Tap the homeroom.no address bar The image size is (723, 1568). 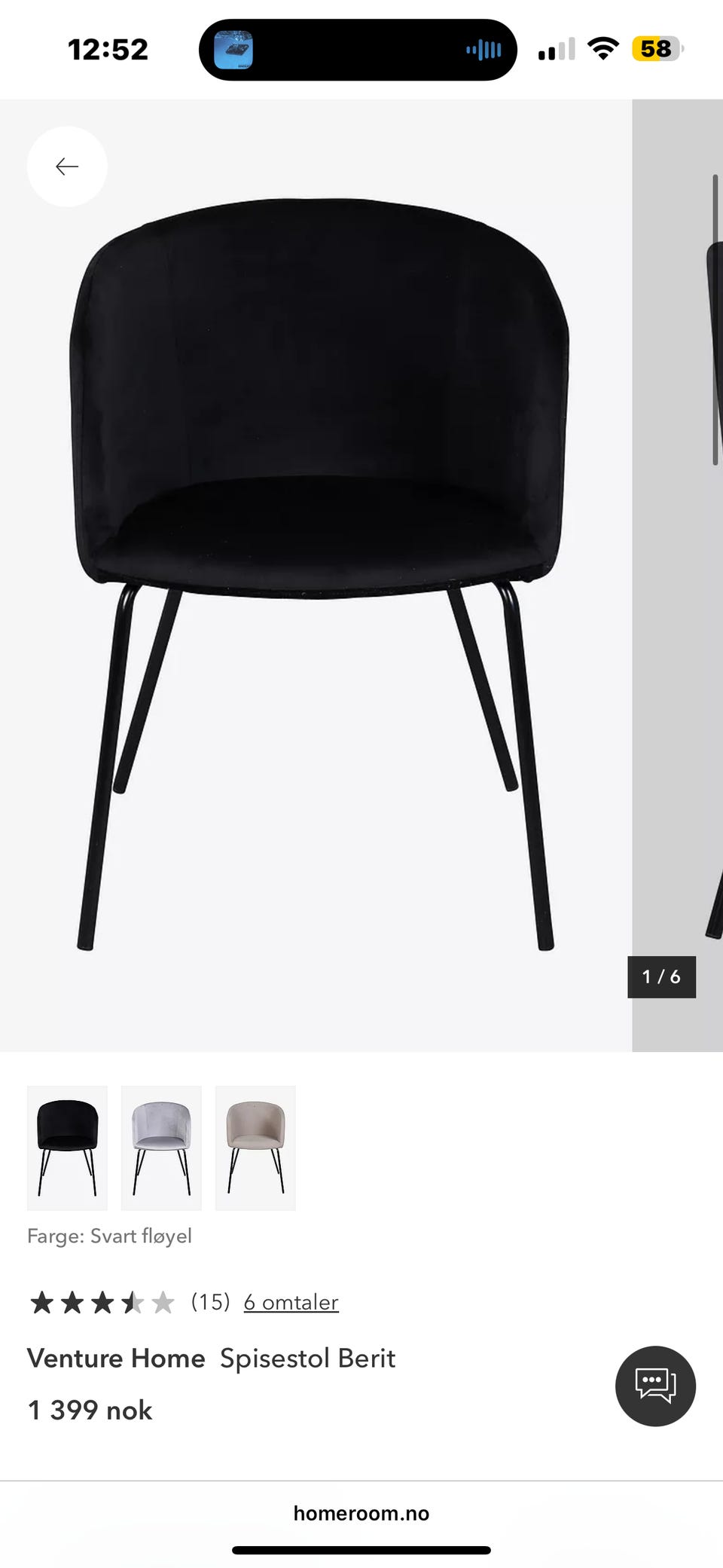[361, 1513]
